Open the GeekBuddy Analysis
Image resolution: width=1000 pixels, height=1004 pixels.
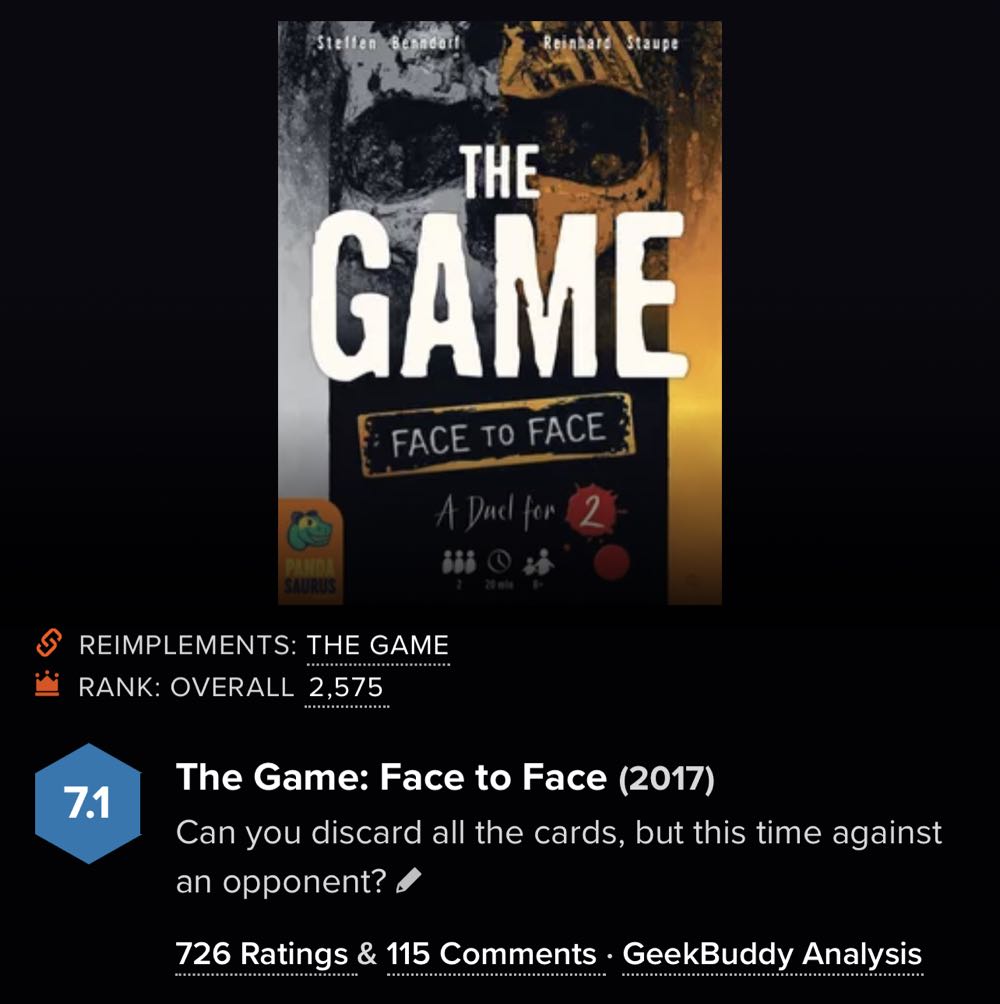[772, 954]
